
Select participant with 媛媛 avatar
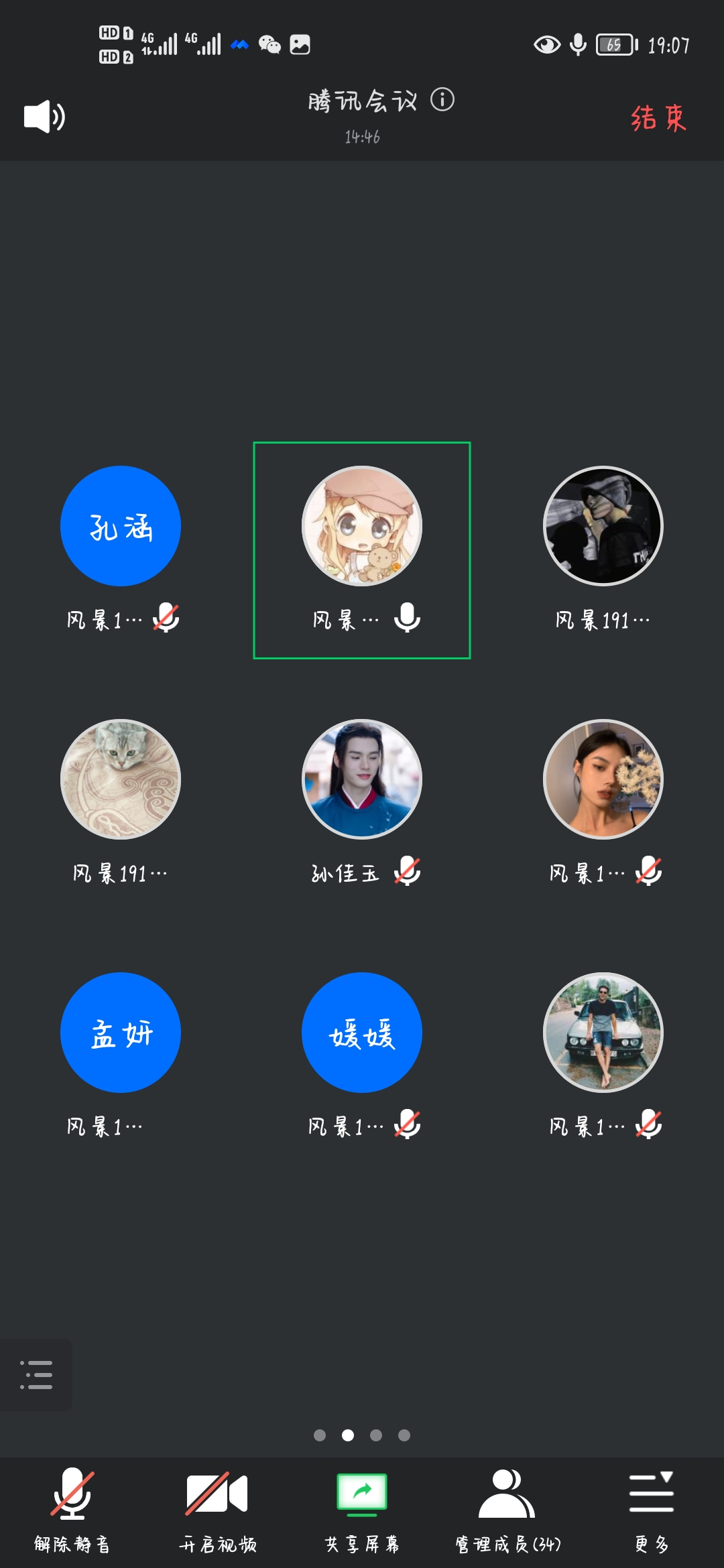pyautogui.click(x=362, y=1033)
